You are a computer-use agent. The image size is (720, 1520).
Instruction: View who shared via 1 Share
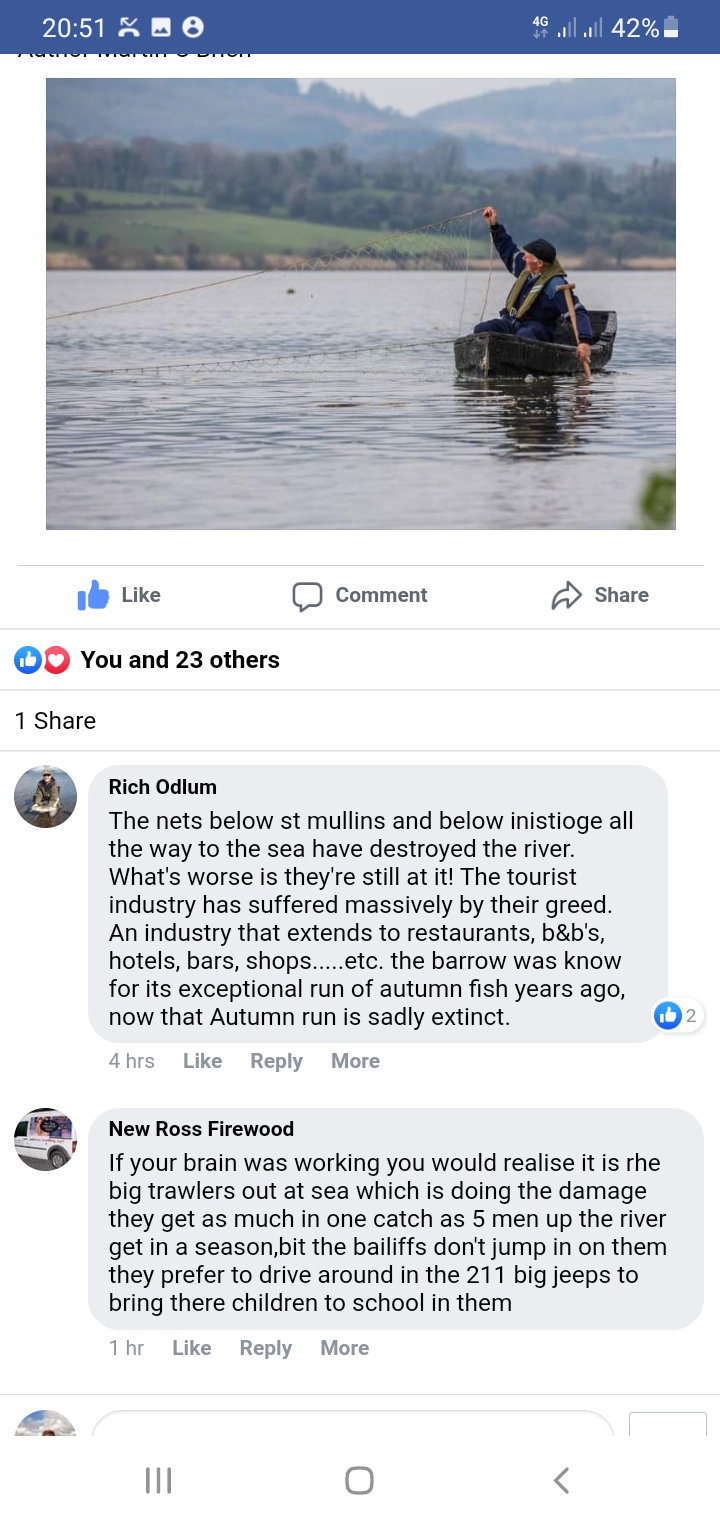[55, 720]
